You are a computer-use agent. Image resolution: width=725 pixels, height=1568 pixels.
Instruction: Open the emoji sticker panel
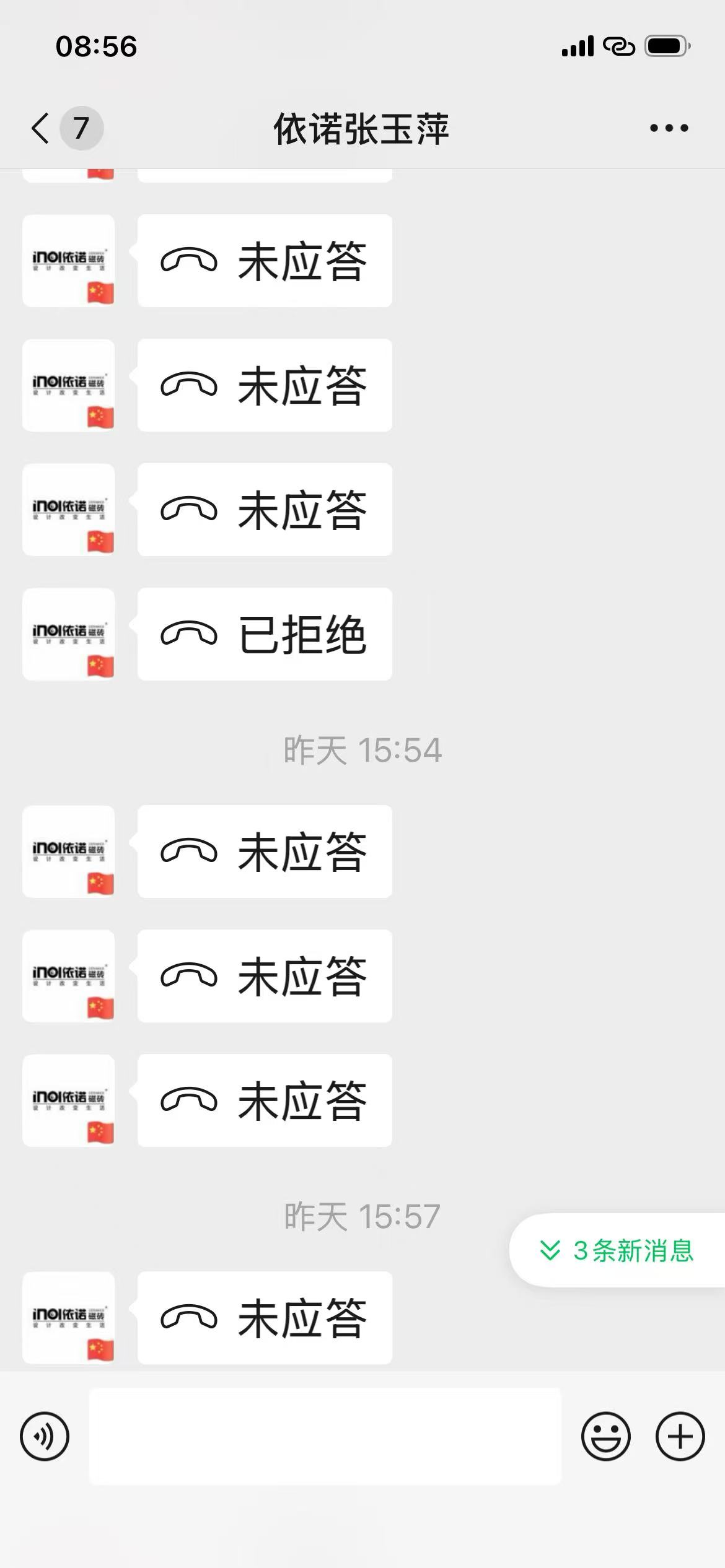605,1436
